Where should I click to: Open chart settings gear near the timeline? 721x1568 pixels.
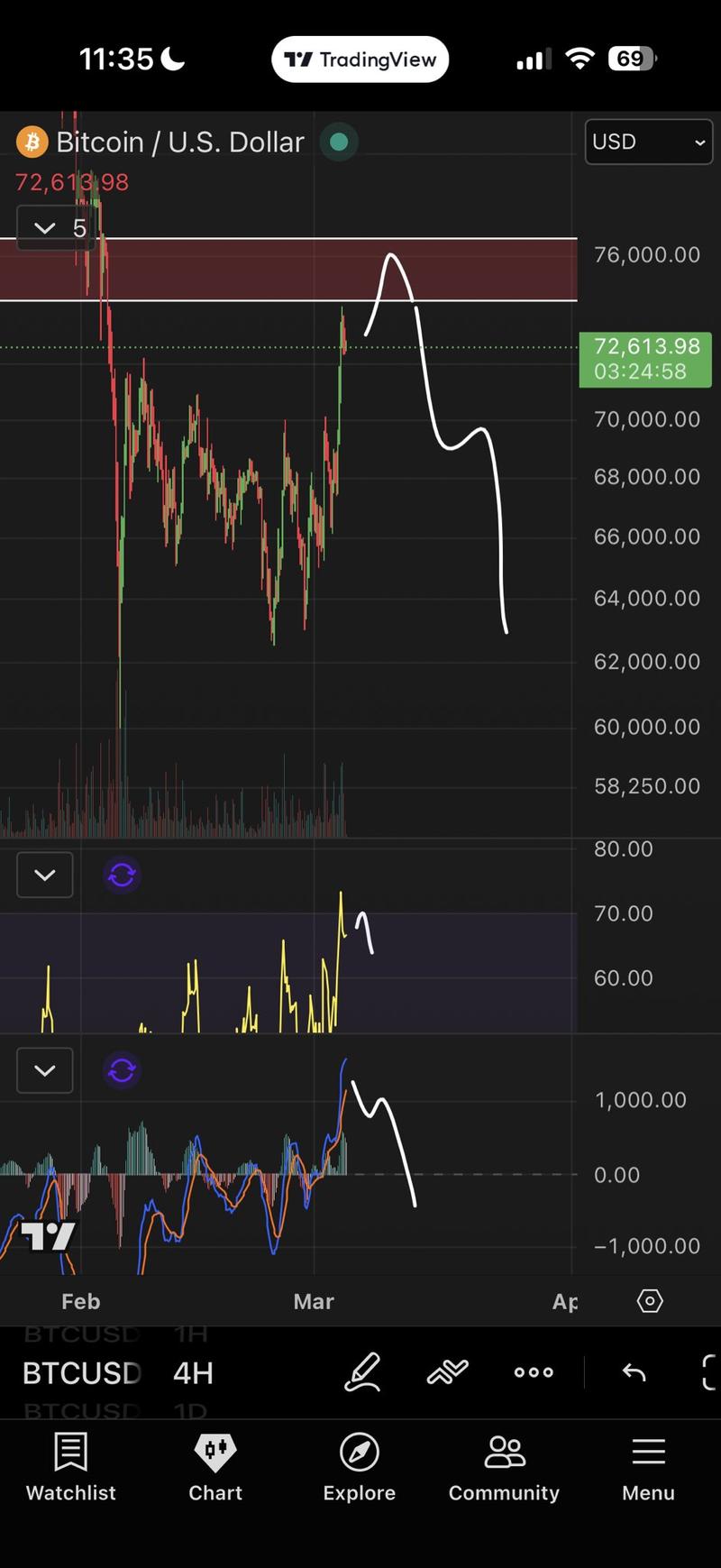(649, 1301)
